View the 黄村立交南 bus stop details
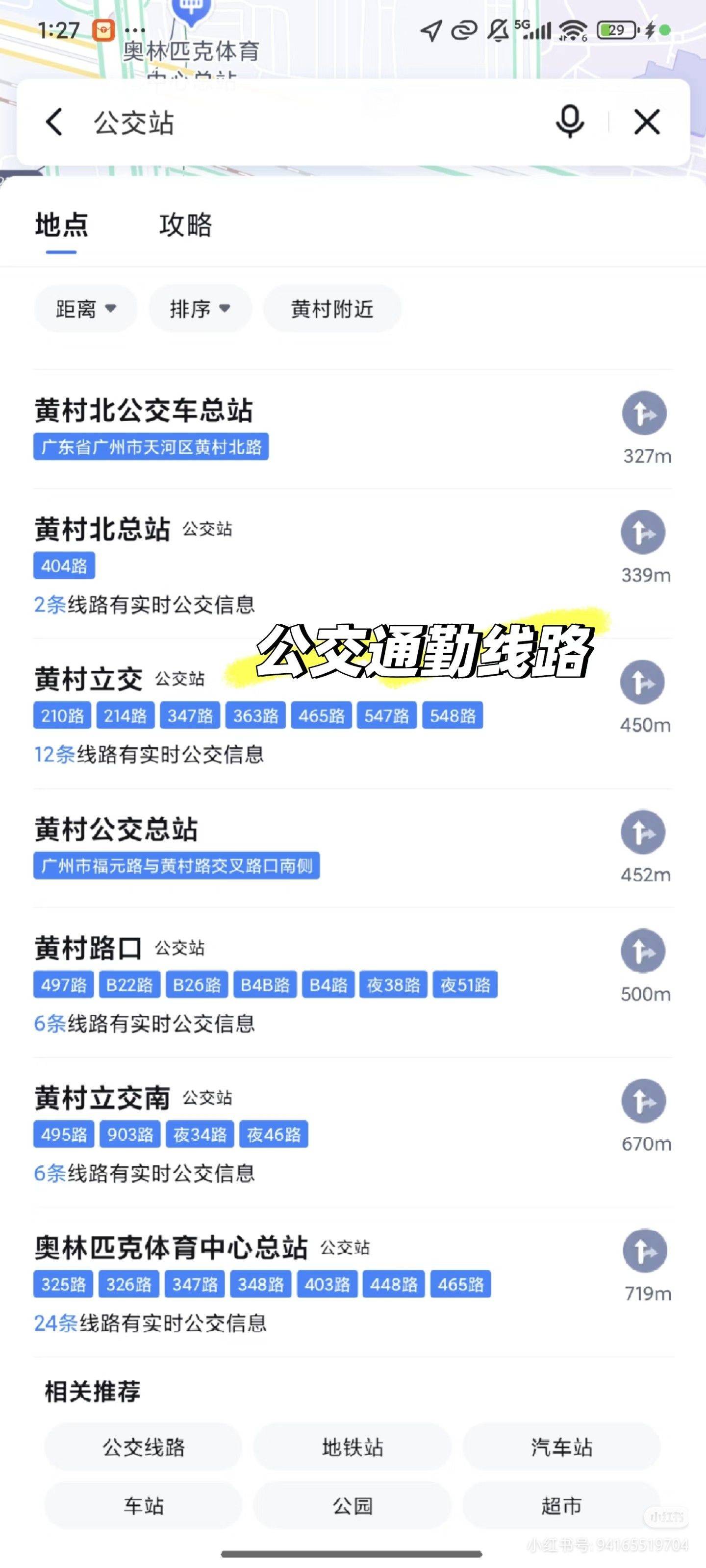This screenshot has height=1568, width=706. pyautogui.click(x=102, y=1098)
